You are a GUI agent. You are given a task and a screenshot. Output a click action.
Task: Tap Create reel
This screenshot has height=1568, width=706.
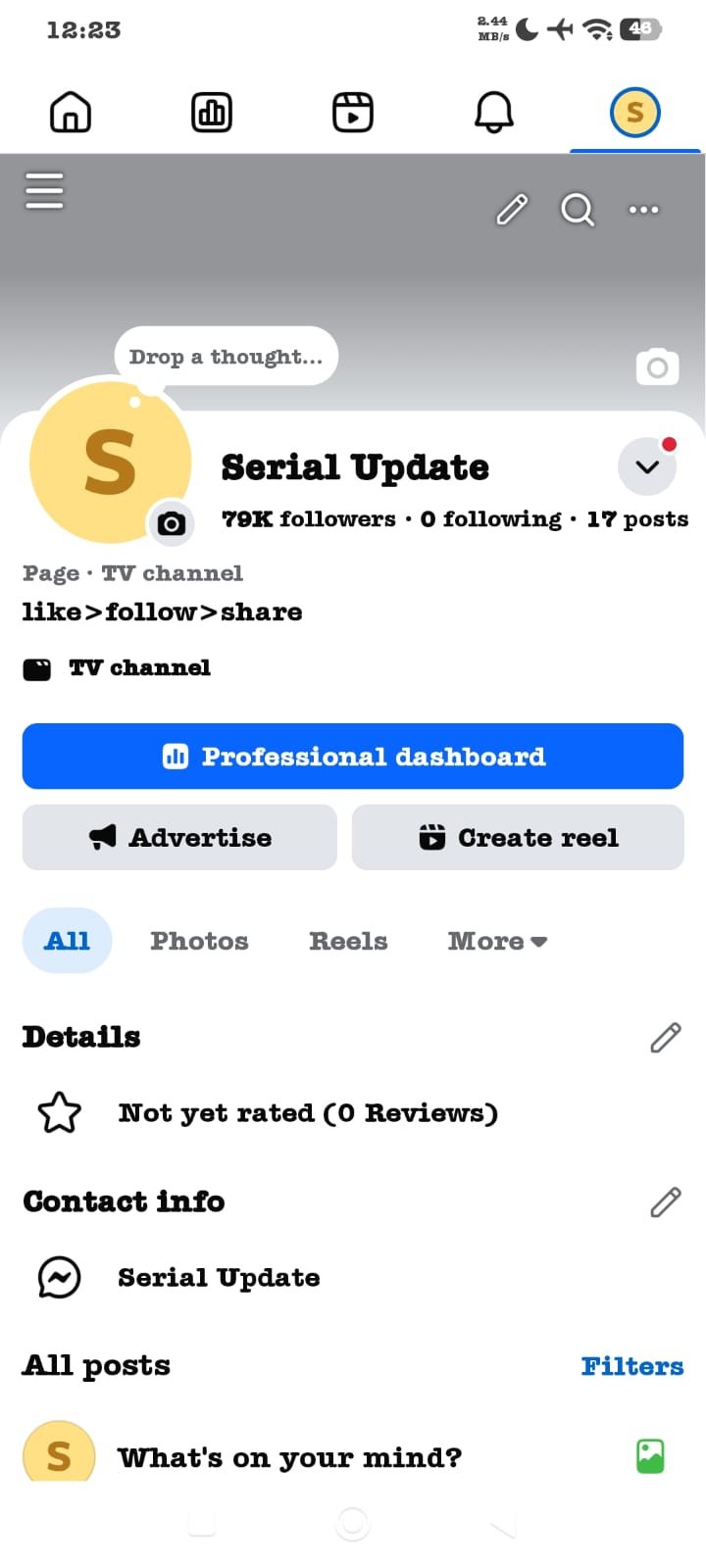point(518,838)
